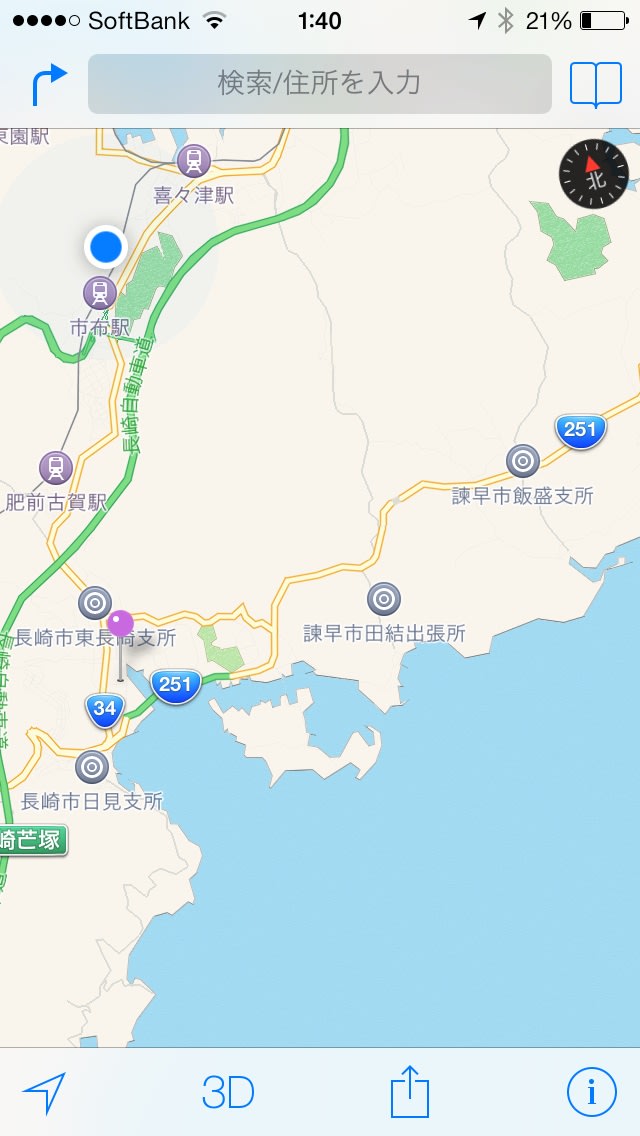
Task: Tap the 検索/住所を入力 search field
Action: (320, 84)
